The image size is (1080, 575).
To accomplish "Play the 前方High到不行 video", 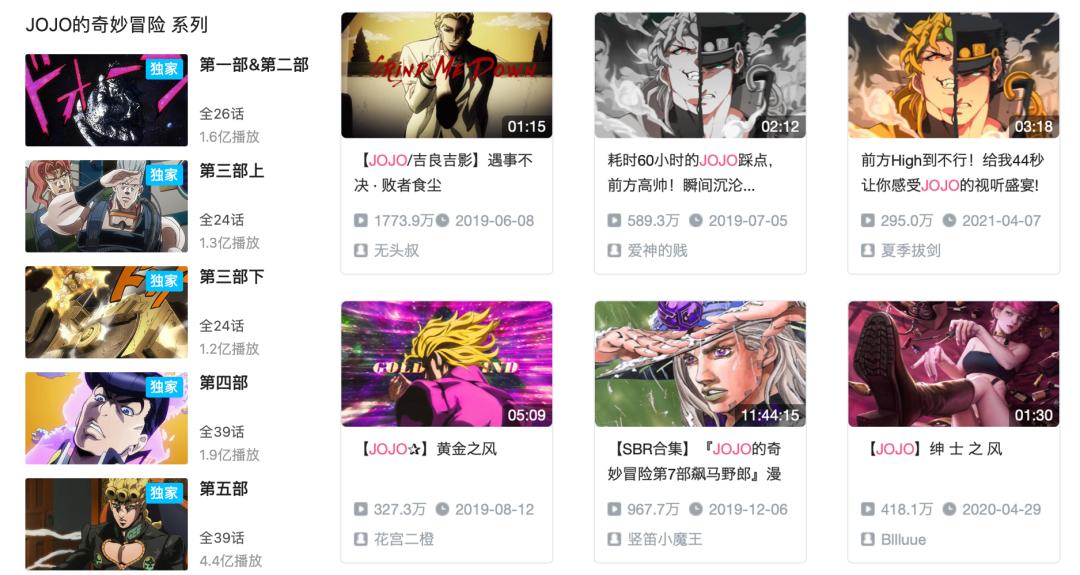I will 953,75.
